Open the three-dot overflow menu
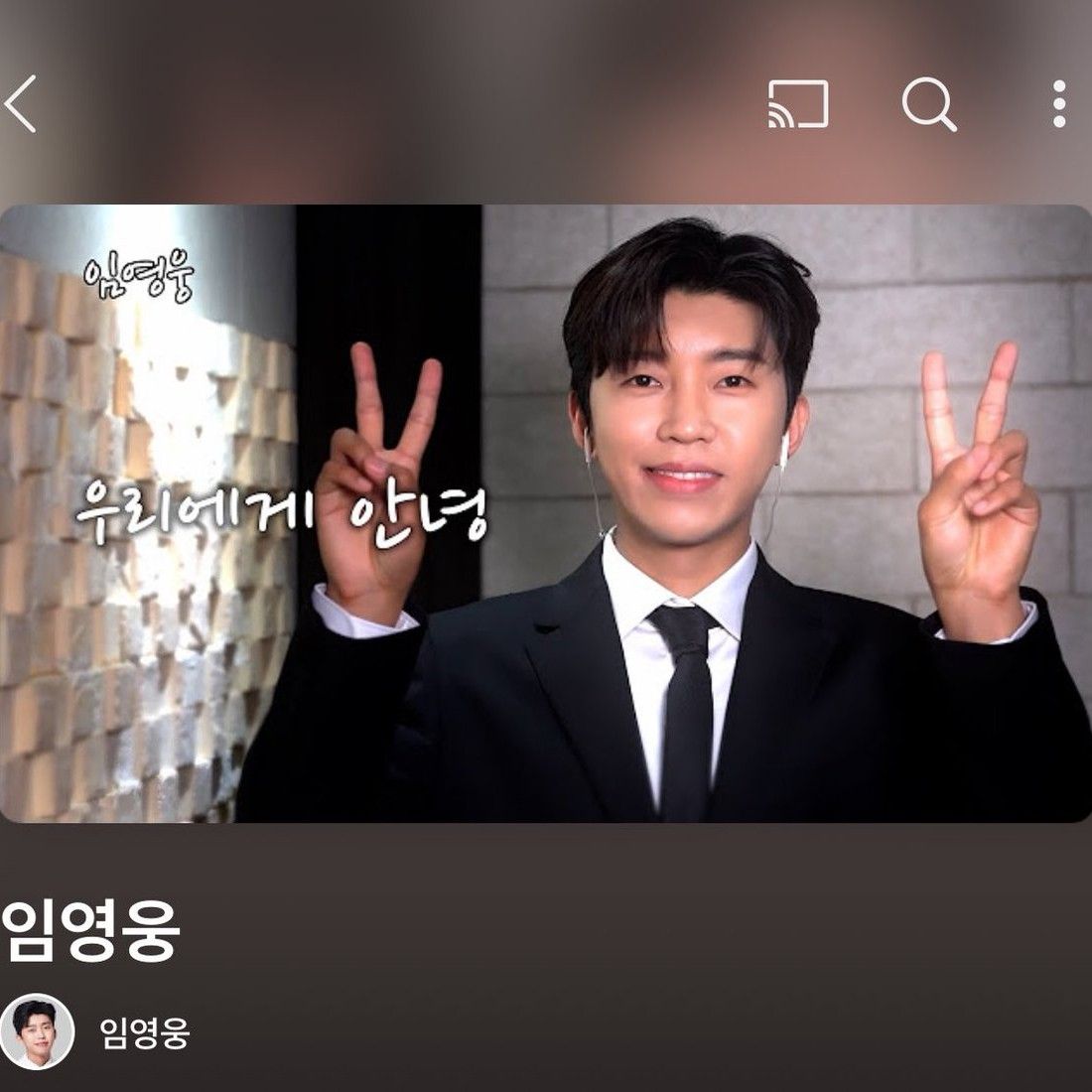1092x1092 pixels. [x=1058, y=104]
